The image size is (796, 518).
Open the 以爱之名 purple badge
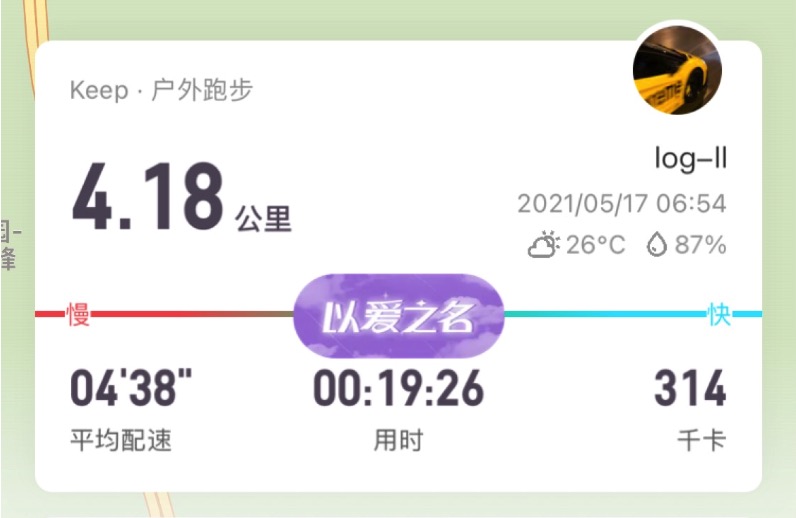click(x=398, y=318)
